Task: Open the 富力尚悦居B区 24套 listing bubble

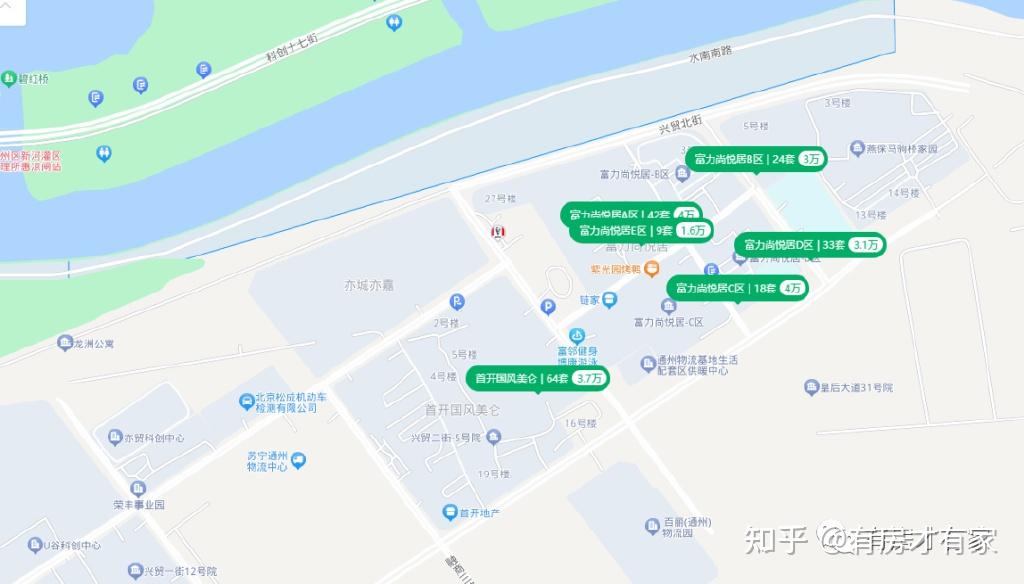Action: [x=756, y=159]
